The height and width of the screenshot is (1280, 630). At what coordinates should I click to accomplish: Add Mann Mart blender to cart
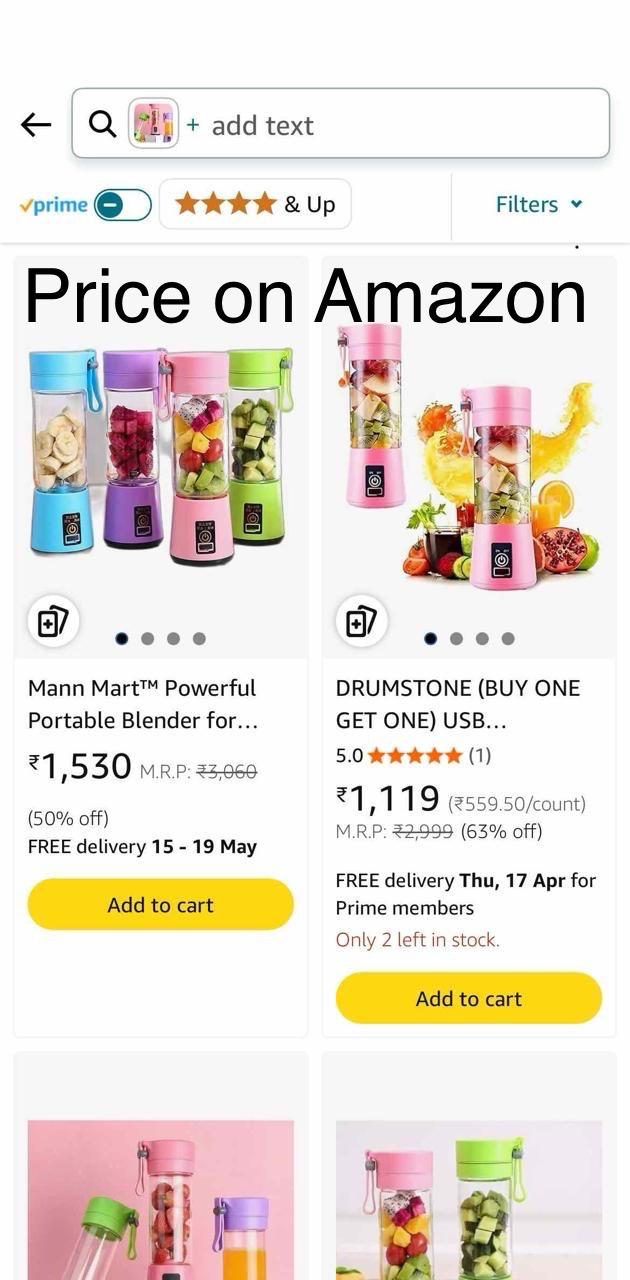coord(161,905)
